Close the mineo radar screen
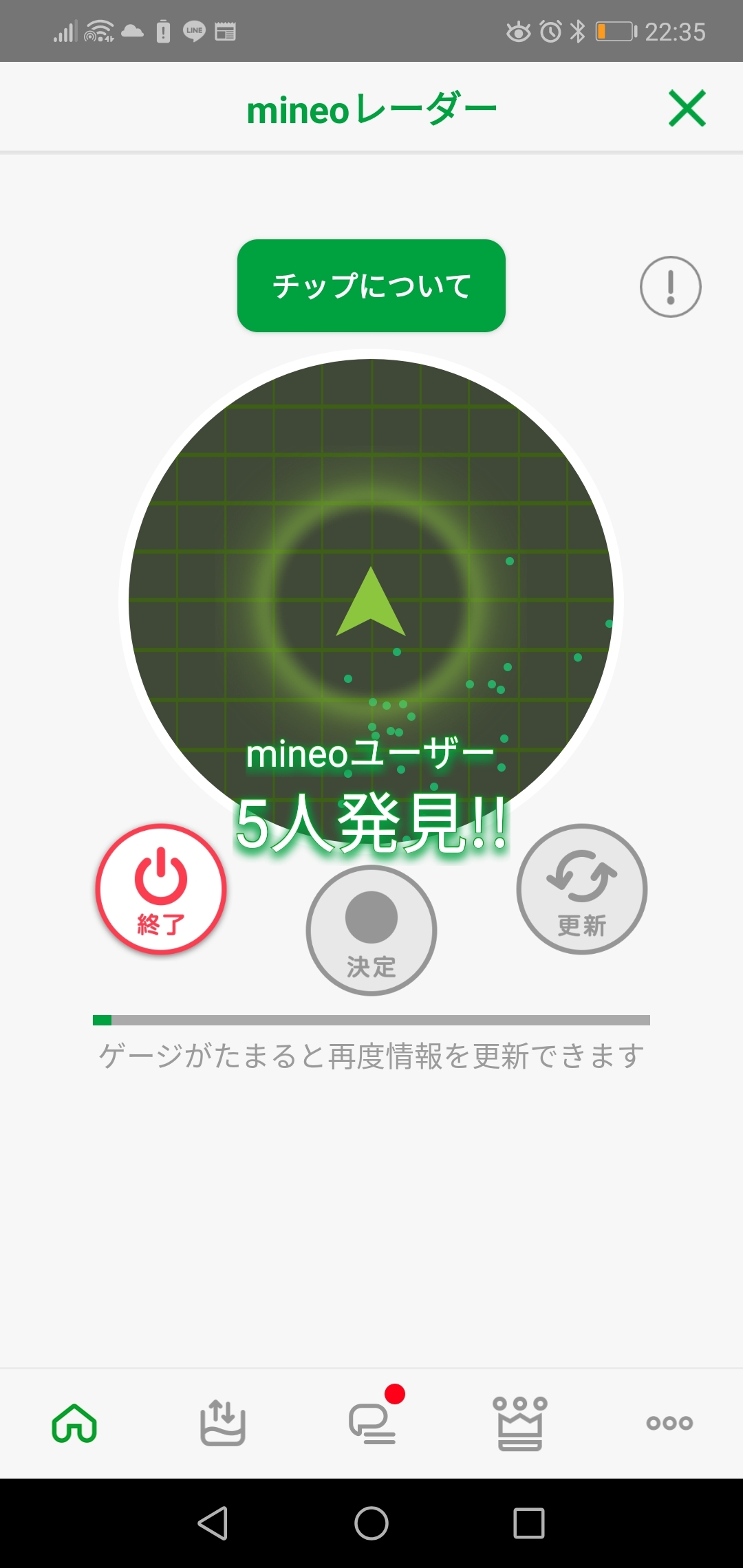The image size is (743, 1568). click(687, 109)
